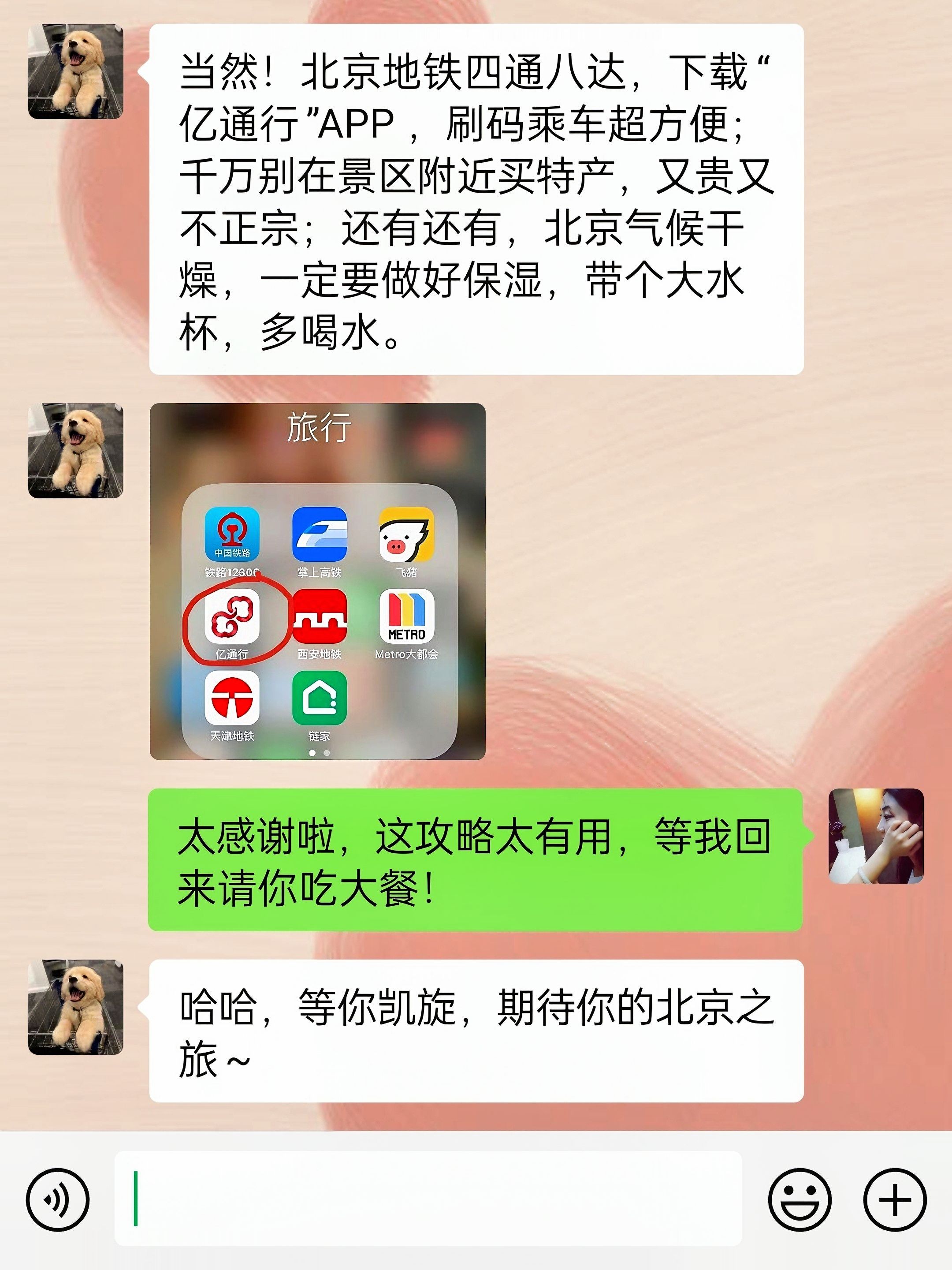The height and width of the screenshot is (1270, 952).
Task: Open the emoji sticker panel
Action: (800, 1200)
